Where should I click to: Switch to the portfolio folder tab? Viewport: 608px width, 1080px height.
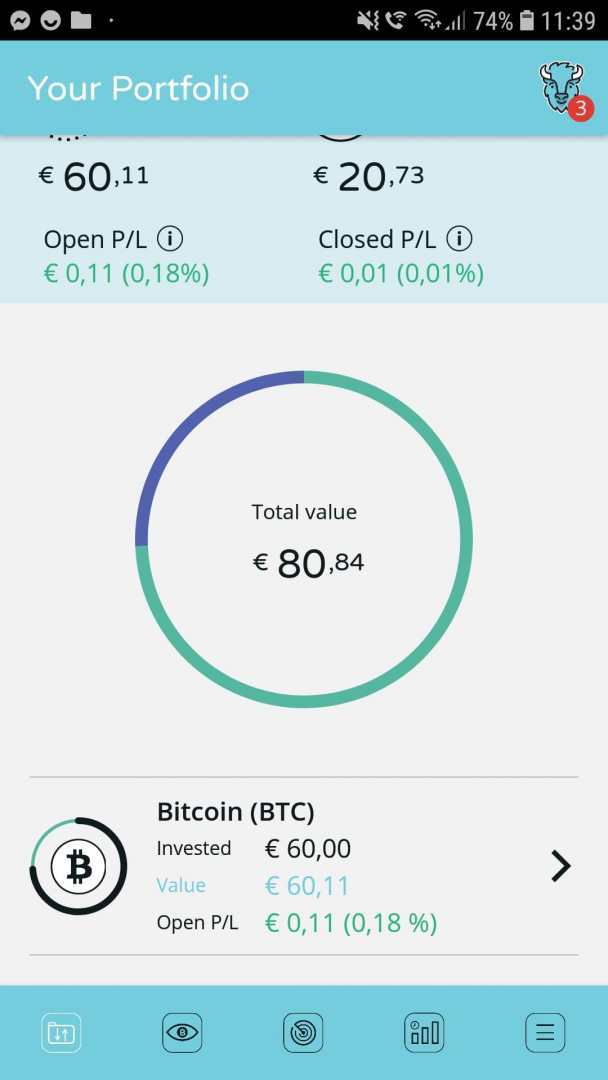click(x=61, y=1033)
